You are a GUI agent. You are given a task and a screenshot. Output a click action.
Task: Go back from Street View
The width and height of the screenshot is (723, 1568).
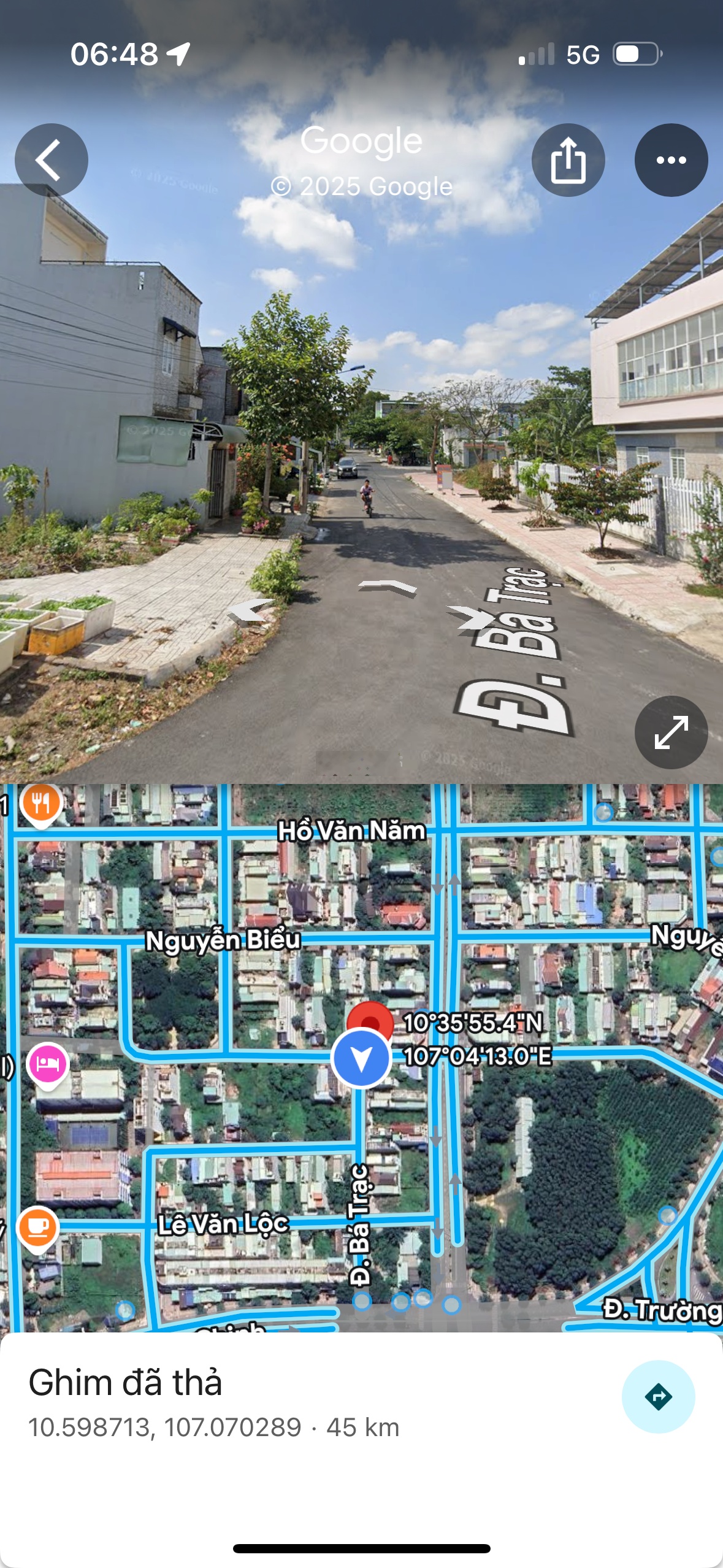[x=51, y=160]
